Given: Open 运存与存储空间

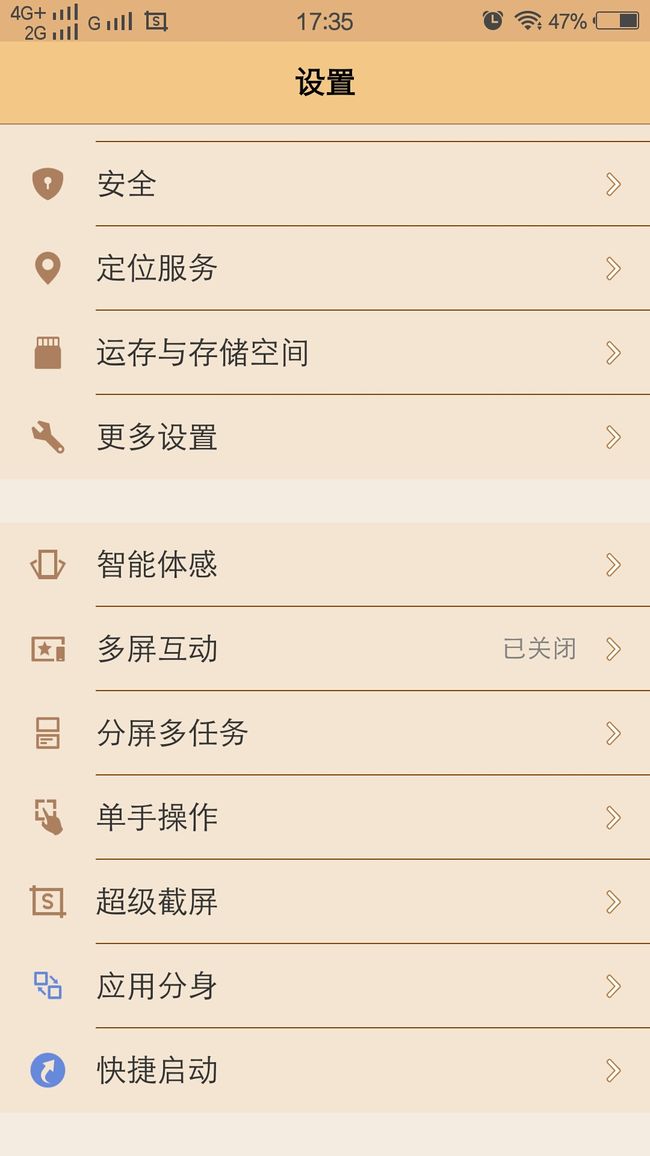Looking at the screenshot, I should pyautogui.click(x=325, y=352).
